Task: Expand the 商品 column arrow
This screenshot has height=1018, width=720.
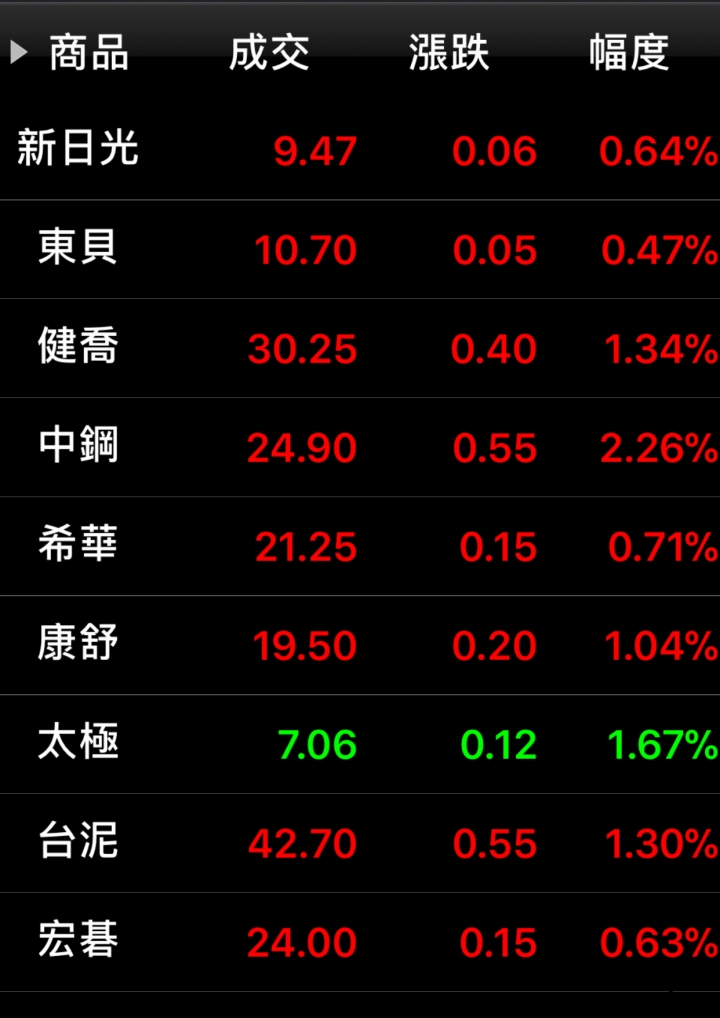Action: pyautogui.click(x=18, y=52)
